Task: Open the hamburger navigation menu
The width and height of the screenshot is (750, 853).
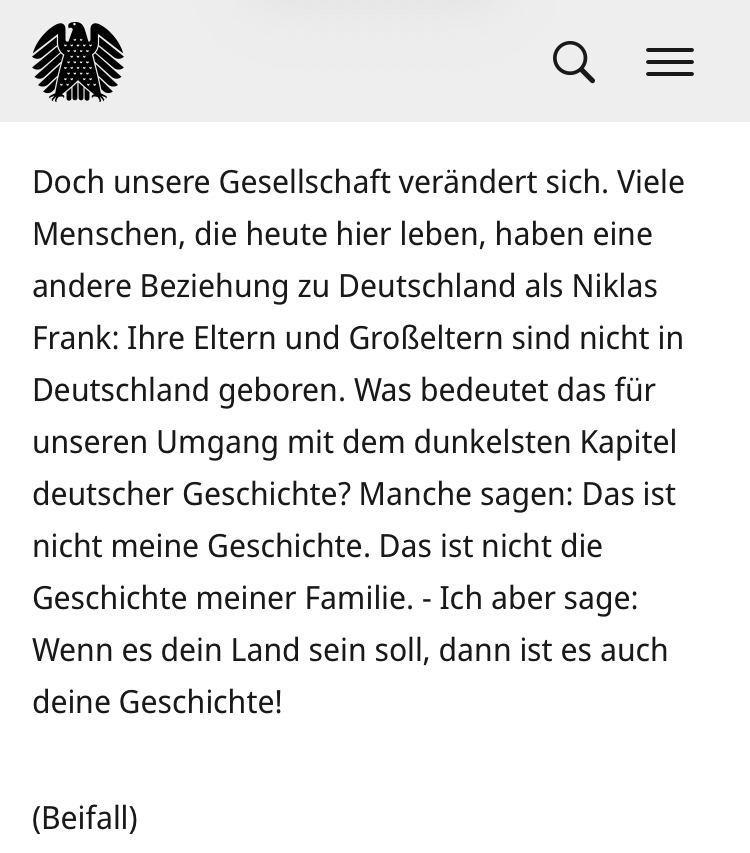Action: click(x=669, y=62)
